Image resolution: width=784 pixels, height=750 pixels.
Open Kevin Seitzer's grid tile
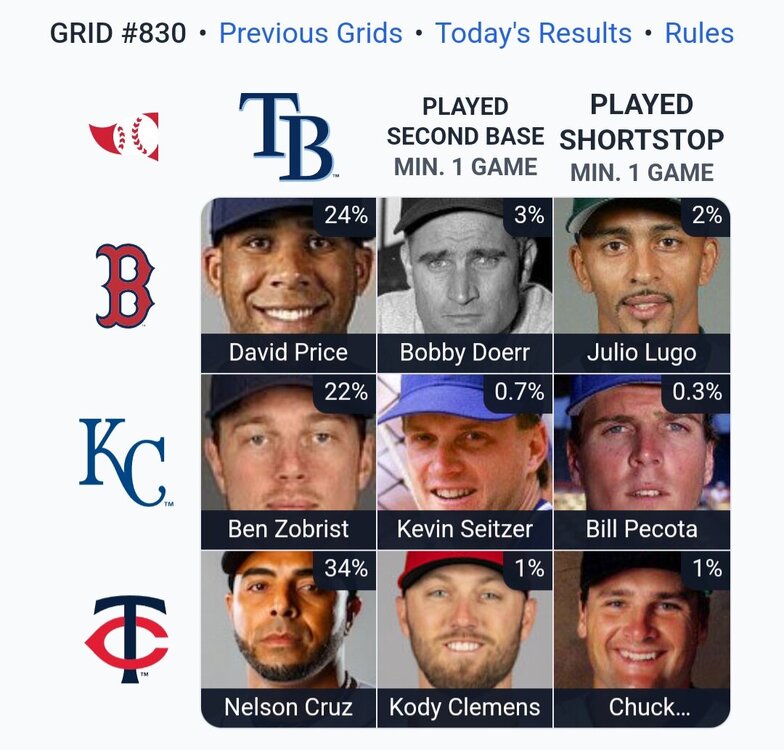(464, 462)
